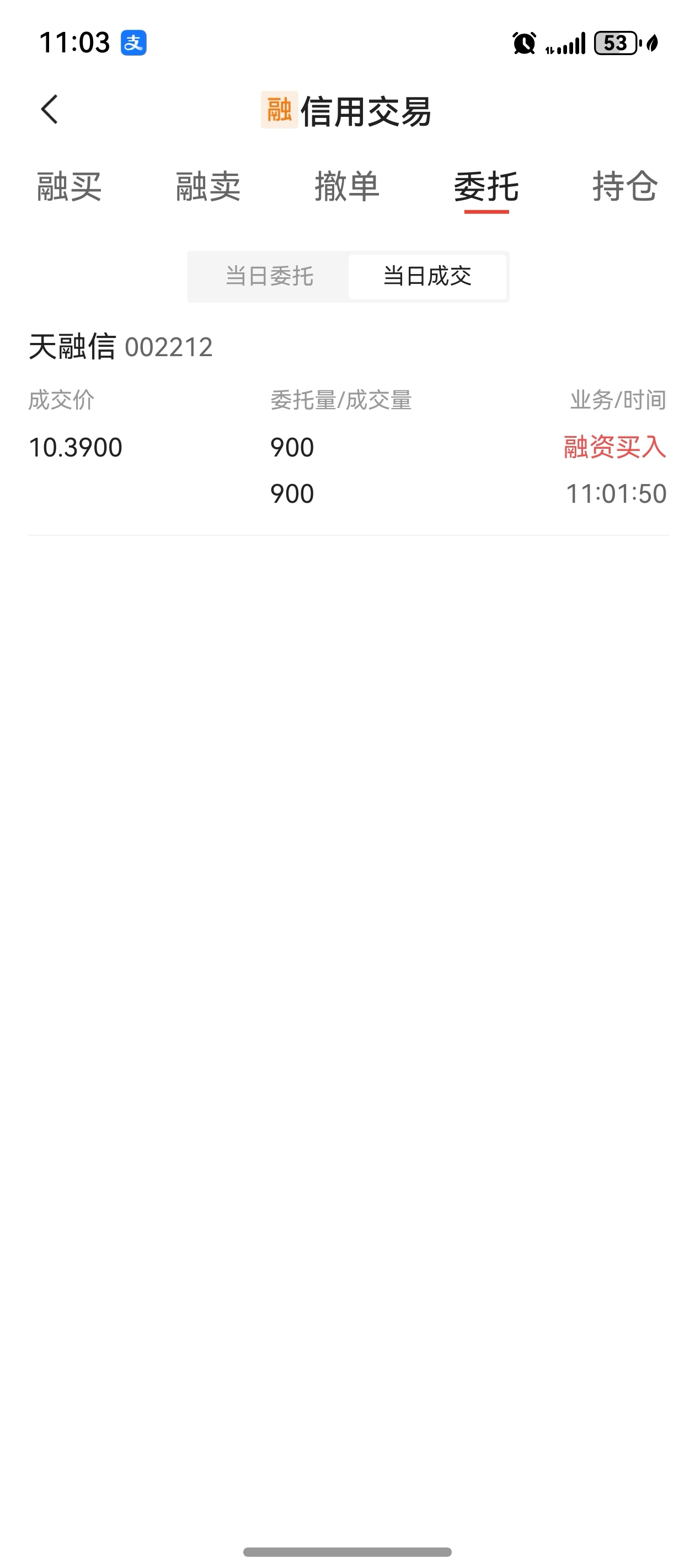Tap the 委托 tab
695x1568 pixels.
486,186
